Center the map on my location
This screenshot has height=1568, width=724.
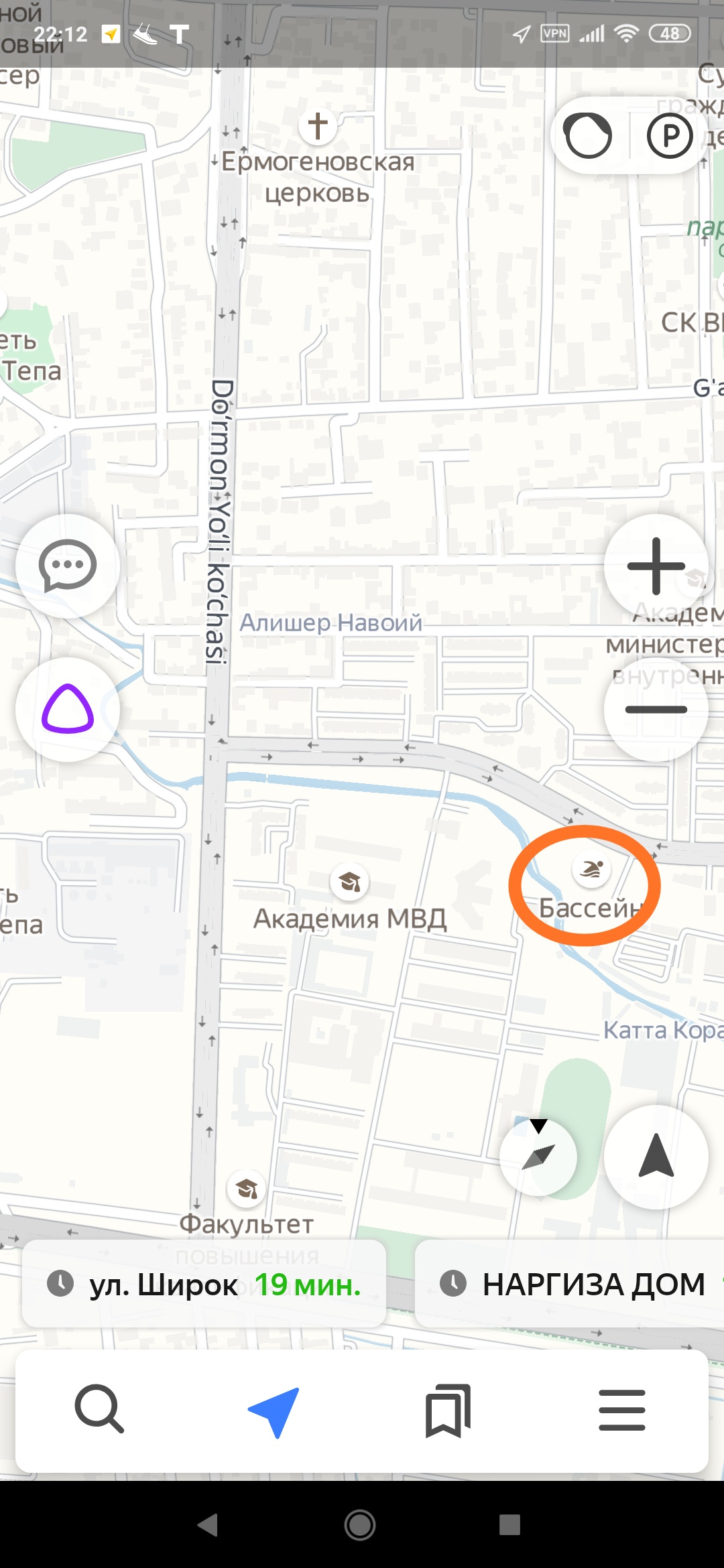tap(656, 1156)
